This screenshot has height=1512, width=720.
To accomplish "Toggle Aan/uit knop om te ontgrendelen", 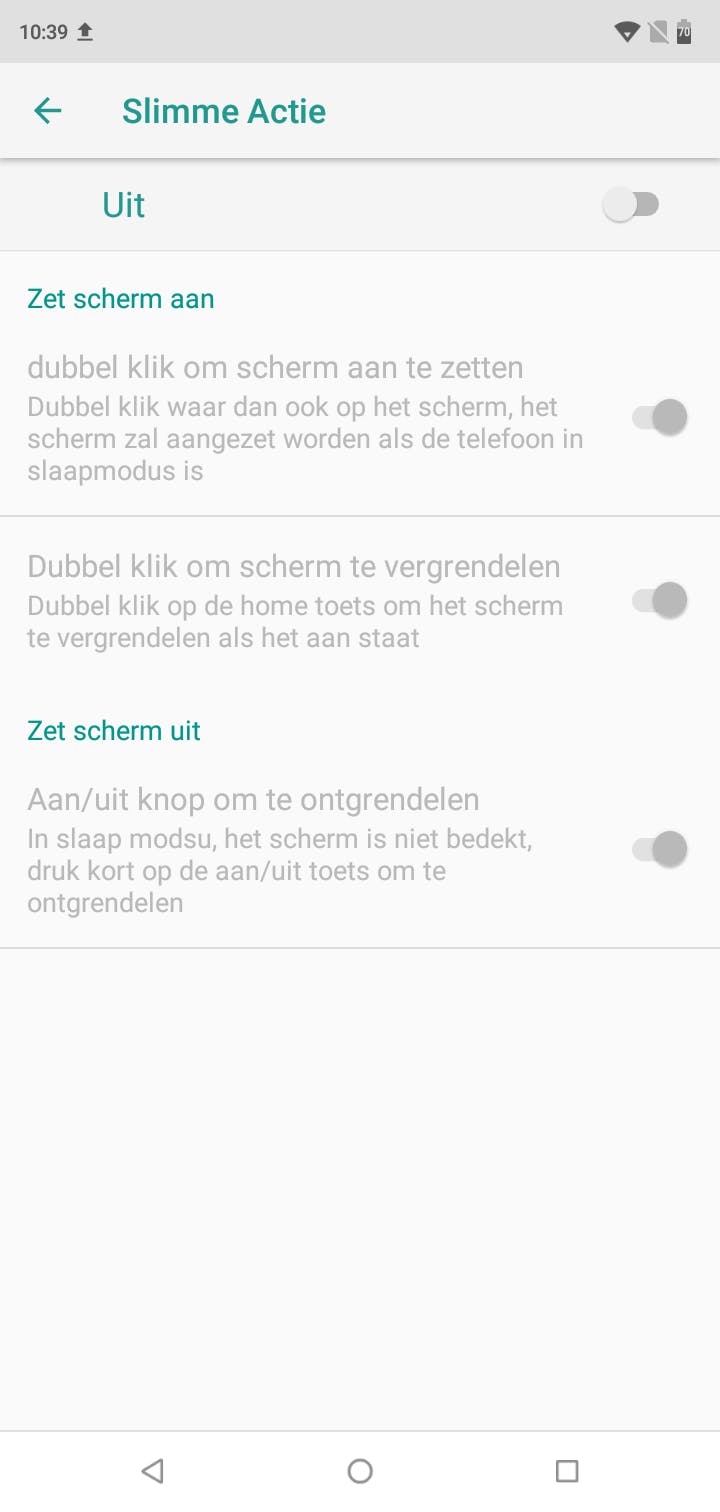I will point(660,850).
